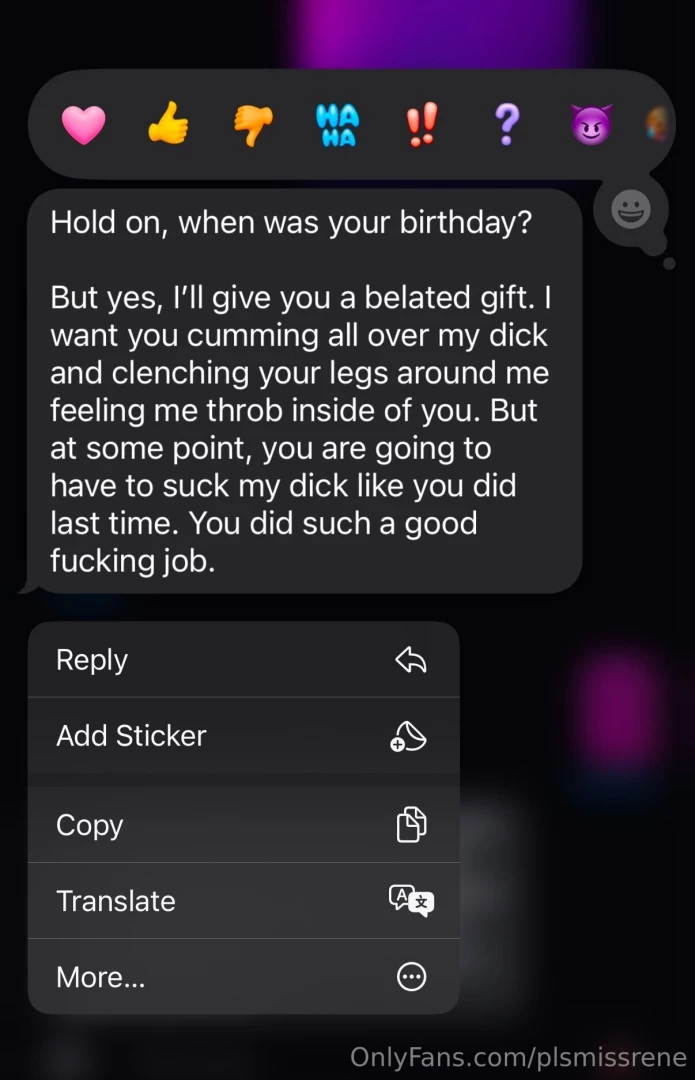
Task: Select Add Sticker option
Action: tap(243, 736)
